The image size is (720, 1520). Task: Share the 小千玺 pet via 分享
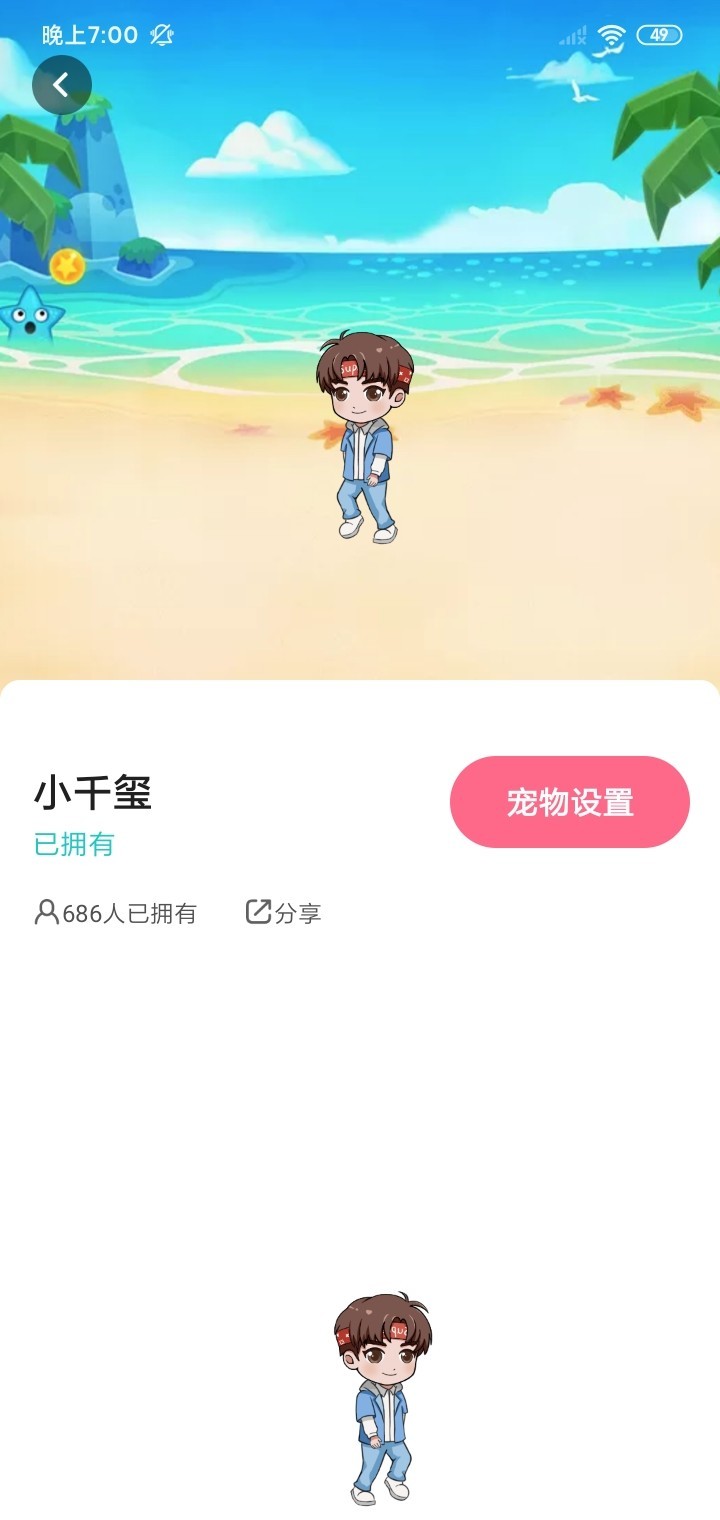click(x=284, y=912)
